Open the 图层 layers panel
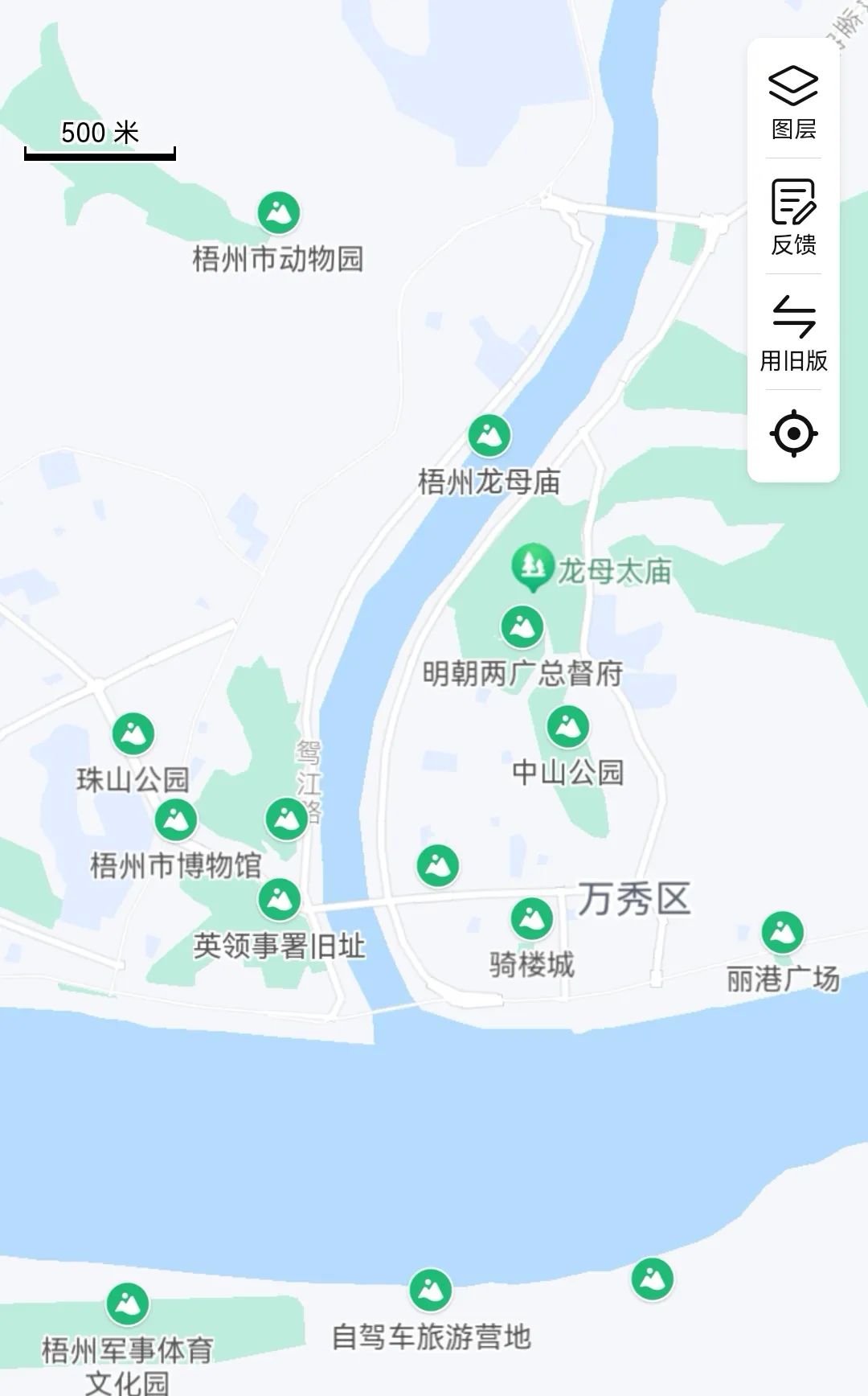Image resolution: width=868 pixels, height=1396 pixels. pyautogui.click(x=793, y=102)
